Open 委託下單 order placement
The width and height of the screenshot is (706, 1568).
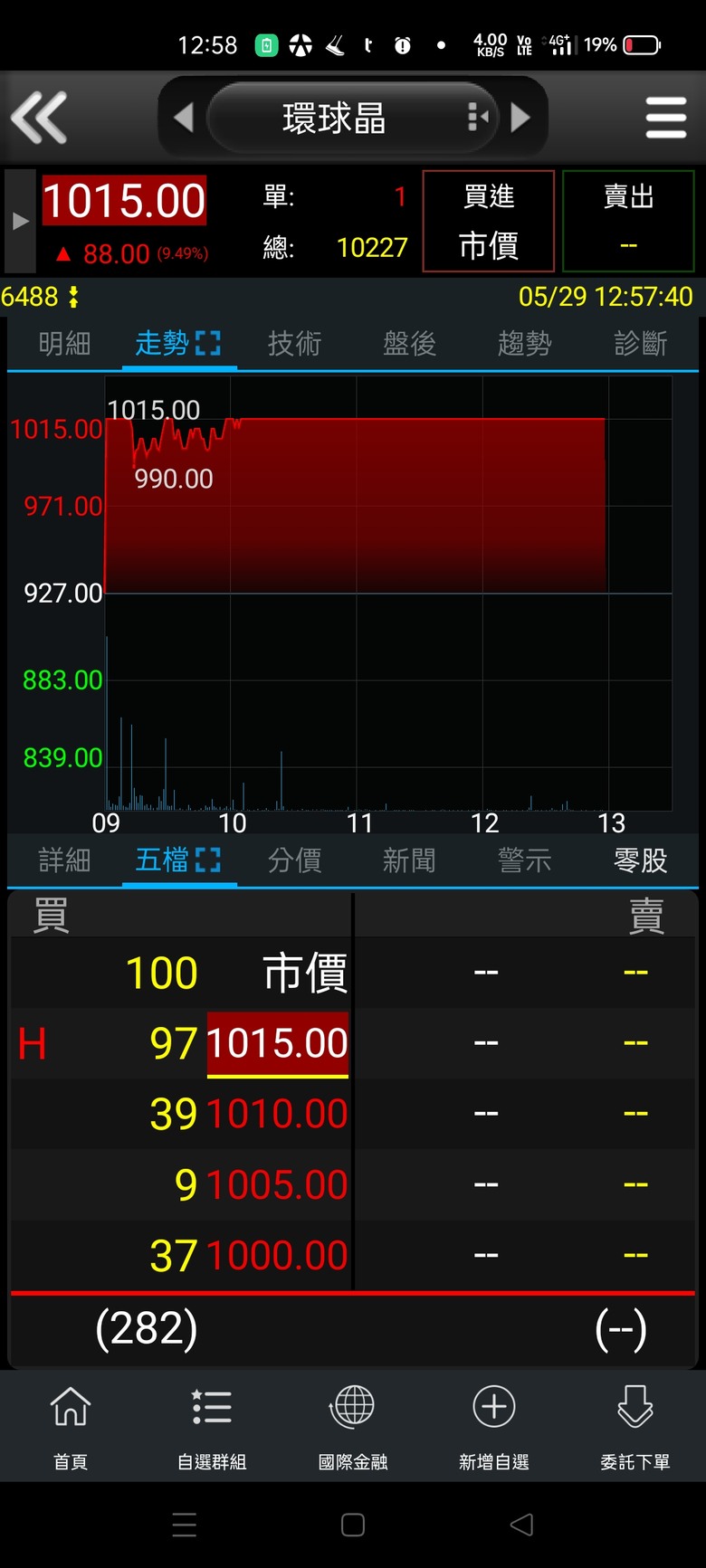point(635,1427)
